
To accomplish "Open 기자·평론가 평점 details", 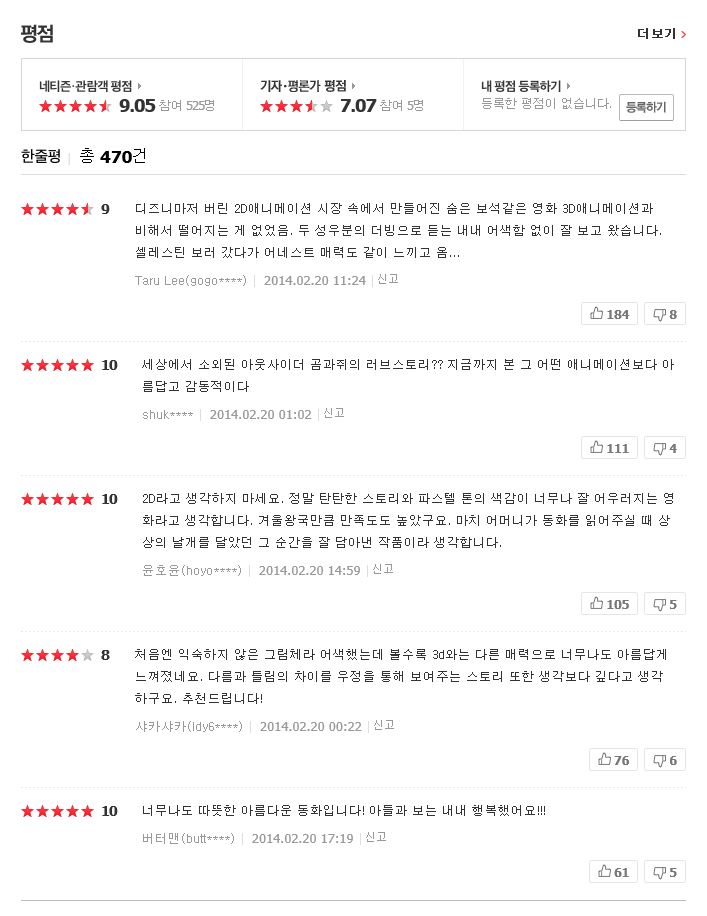I will click(x=308, y=86).
